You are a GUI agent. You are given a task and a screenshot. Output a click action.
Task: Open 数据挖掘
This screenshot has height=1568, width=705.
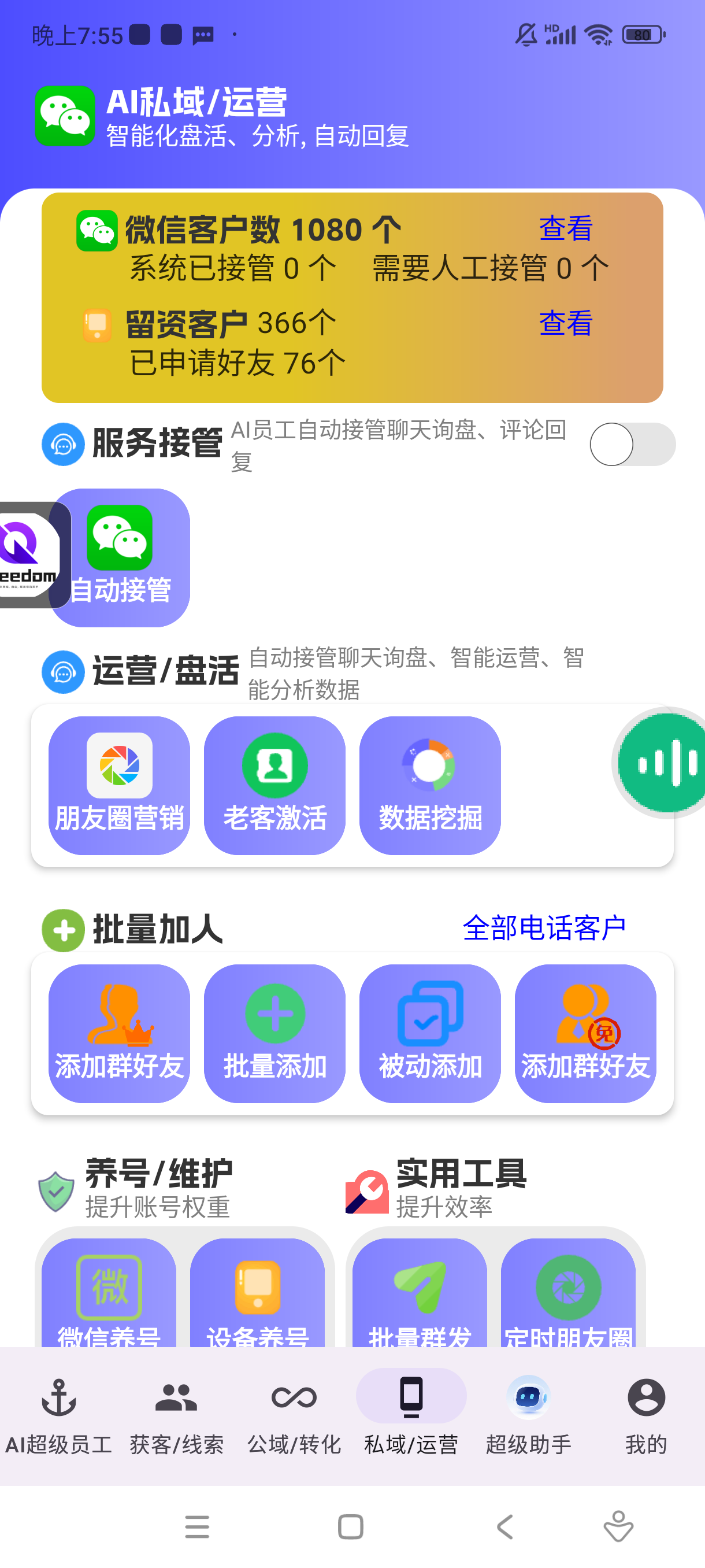coord(430,785)
